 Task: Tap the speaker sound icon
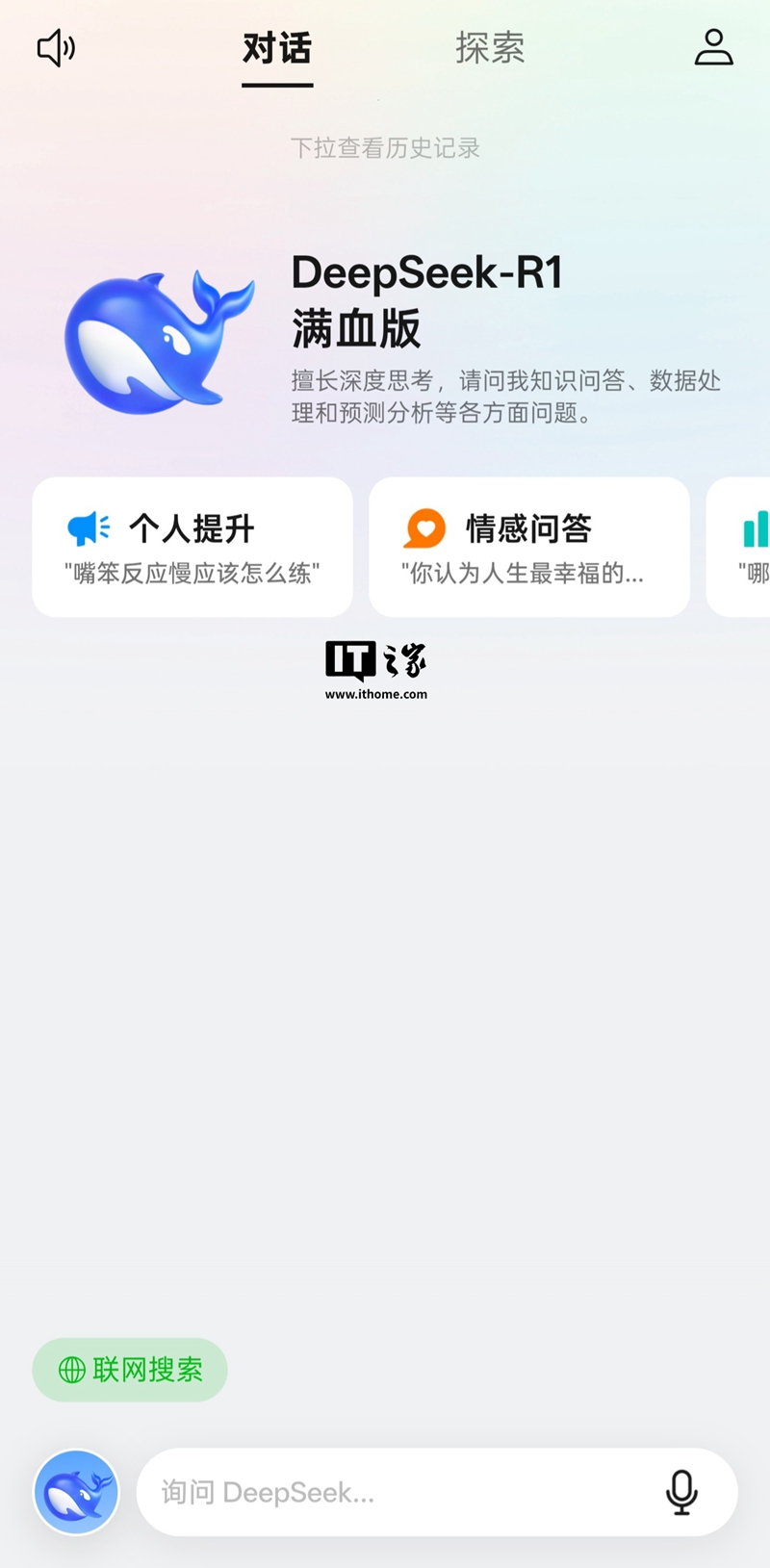pyautogui.click(x=56, y=47)
